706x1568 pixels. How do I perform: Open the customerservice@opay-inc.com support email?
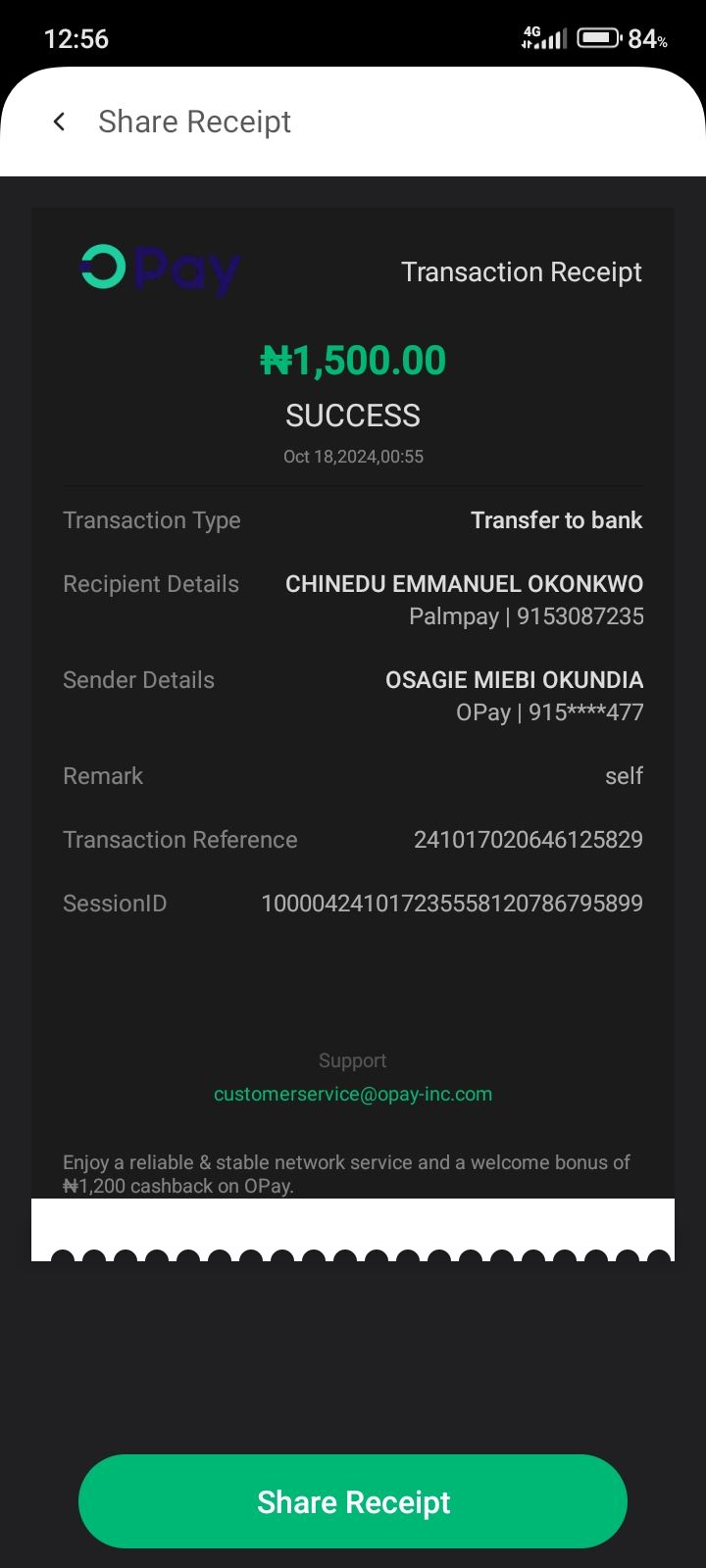(353, 1094)
